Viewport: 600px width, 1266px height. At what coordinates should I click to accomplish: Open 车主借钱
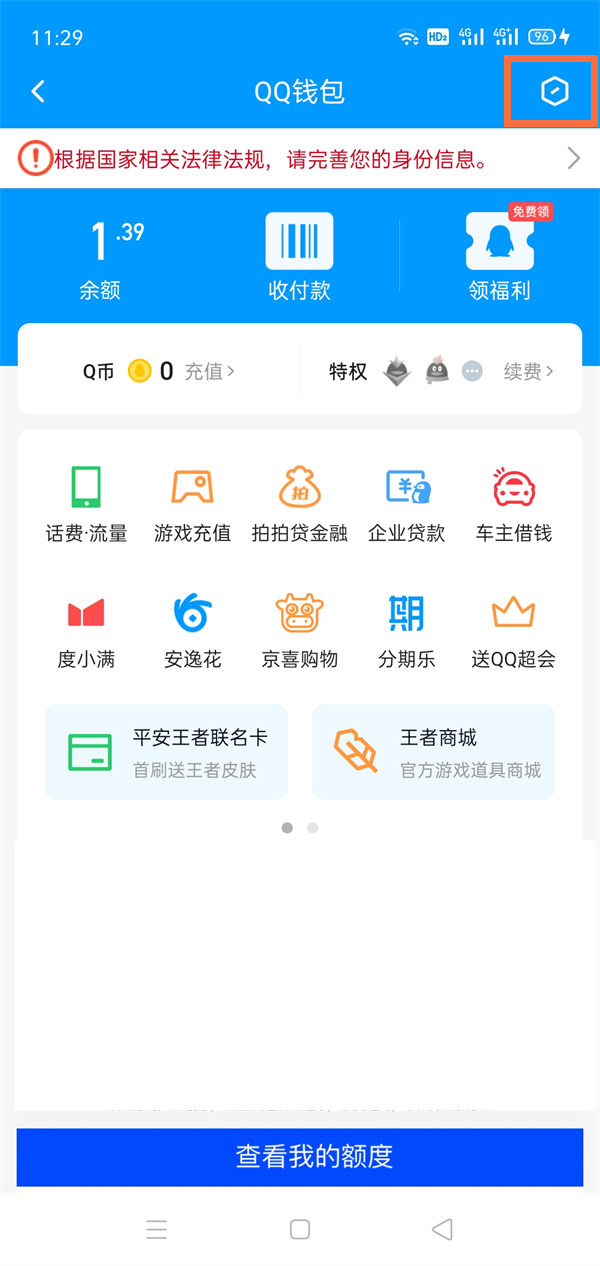513,505
